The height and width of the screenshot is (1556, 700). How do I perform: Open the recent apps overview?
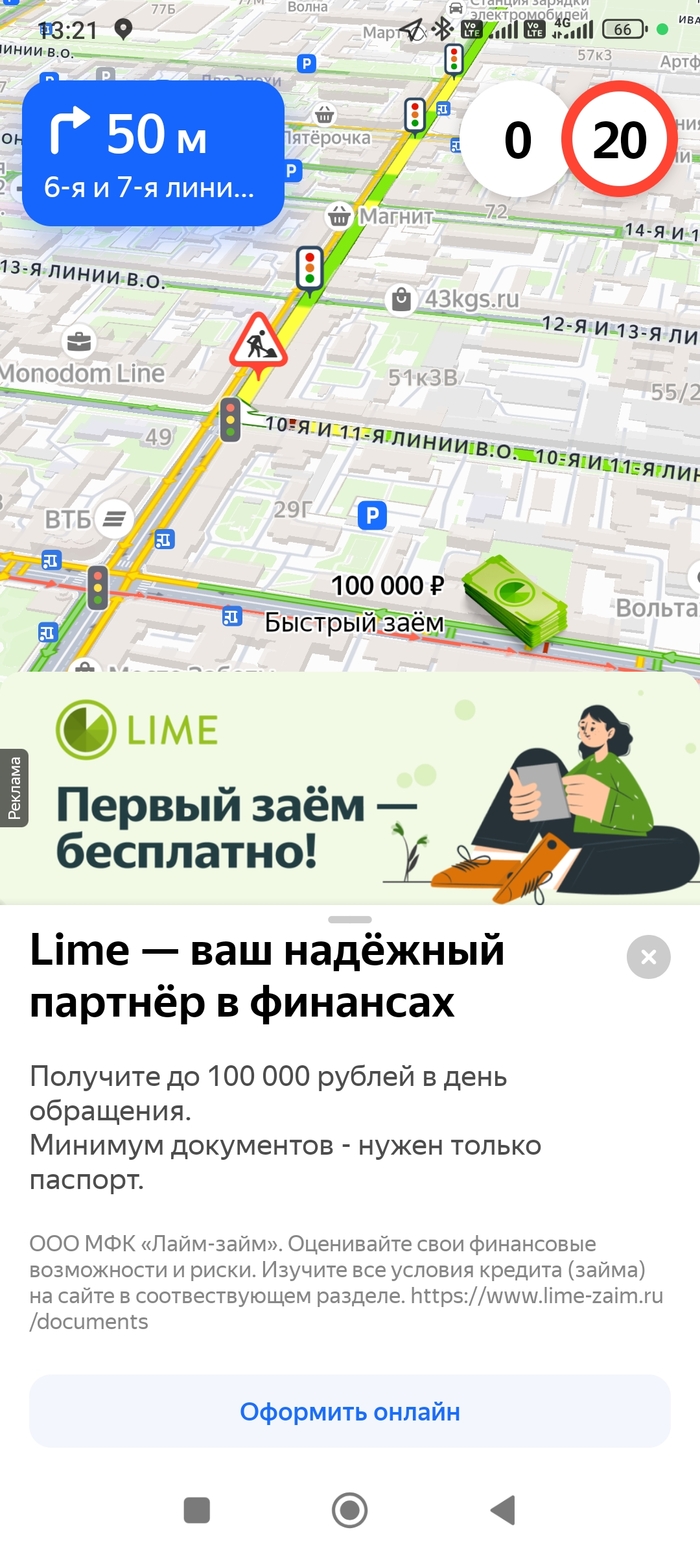[x=197, y=1509]
